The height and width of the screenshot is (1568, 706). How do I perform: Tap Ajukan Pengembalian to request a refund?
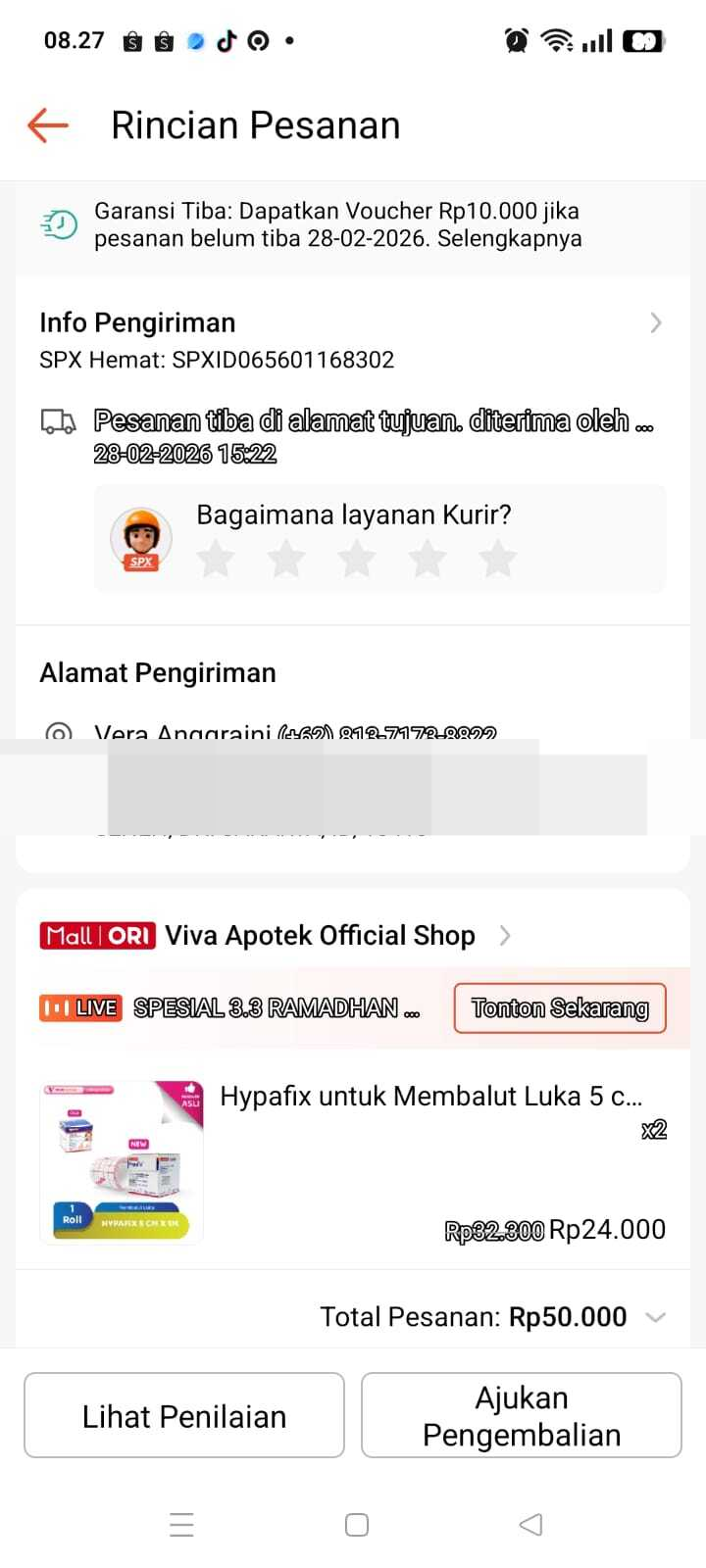522,1416
